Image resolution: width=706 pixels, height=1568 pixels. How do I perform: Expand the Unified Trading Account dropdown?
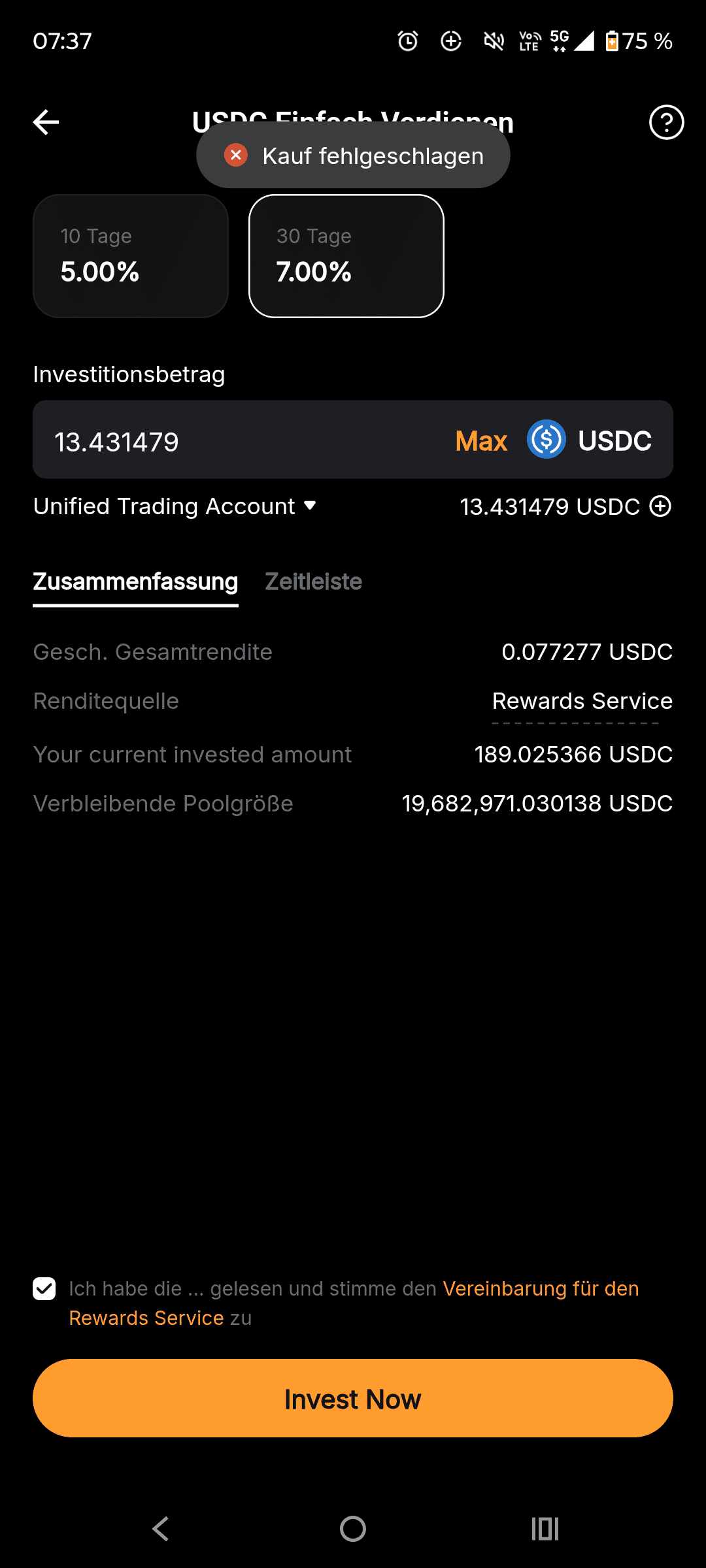coord(175,506)
